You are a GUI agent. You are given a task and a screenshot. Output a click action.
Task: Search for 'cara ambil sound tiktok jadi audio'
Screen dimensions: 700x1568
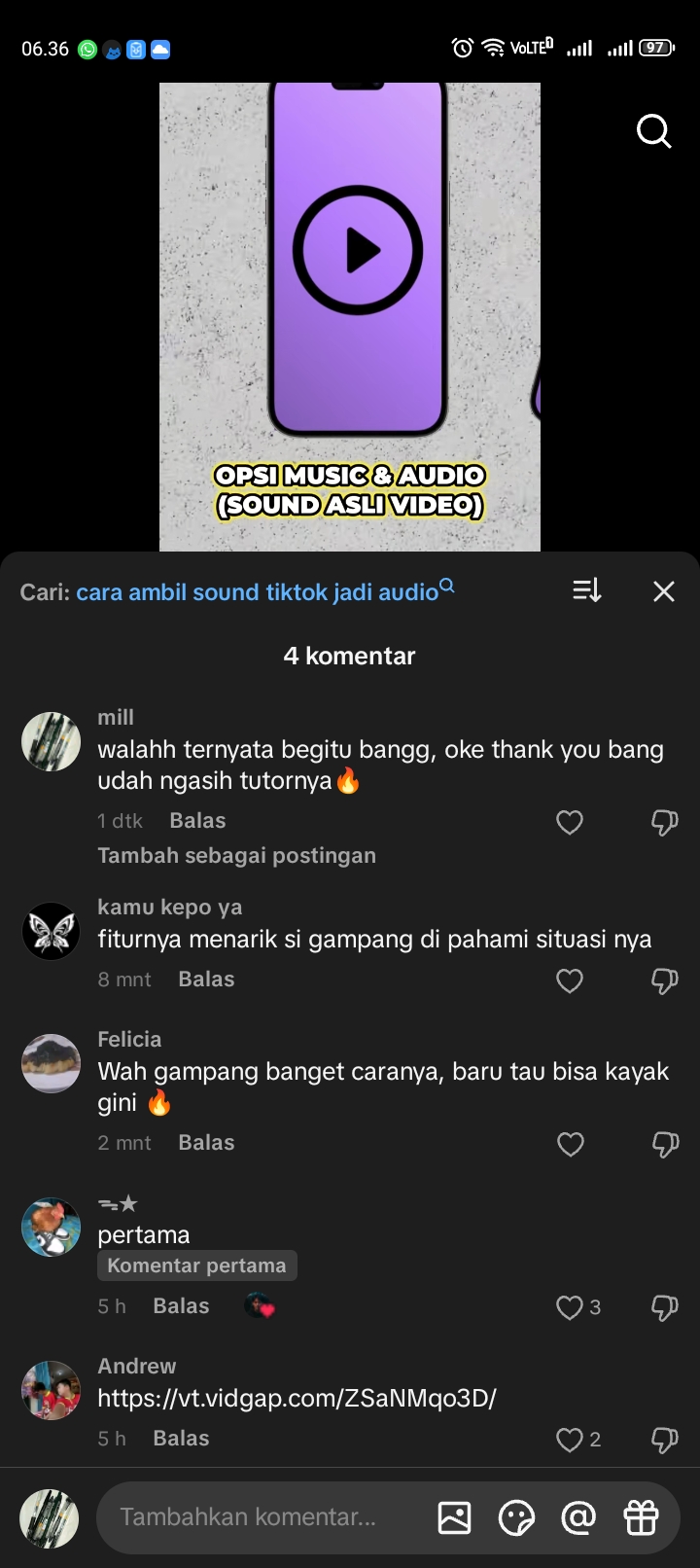click(x=258, y=591)
